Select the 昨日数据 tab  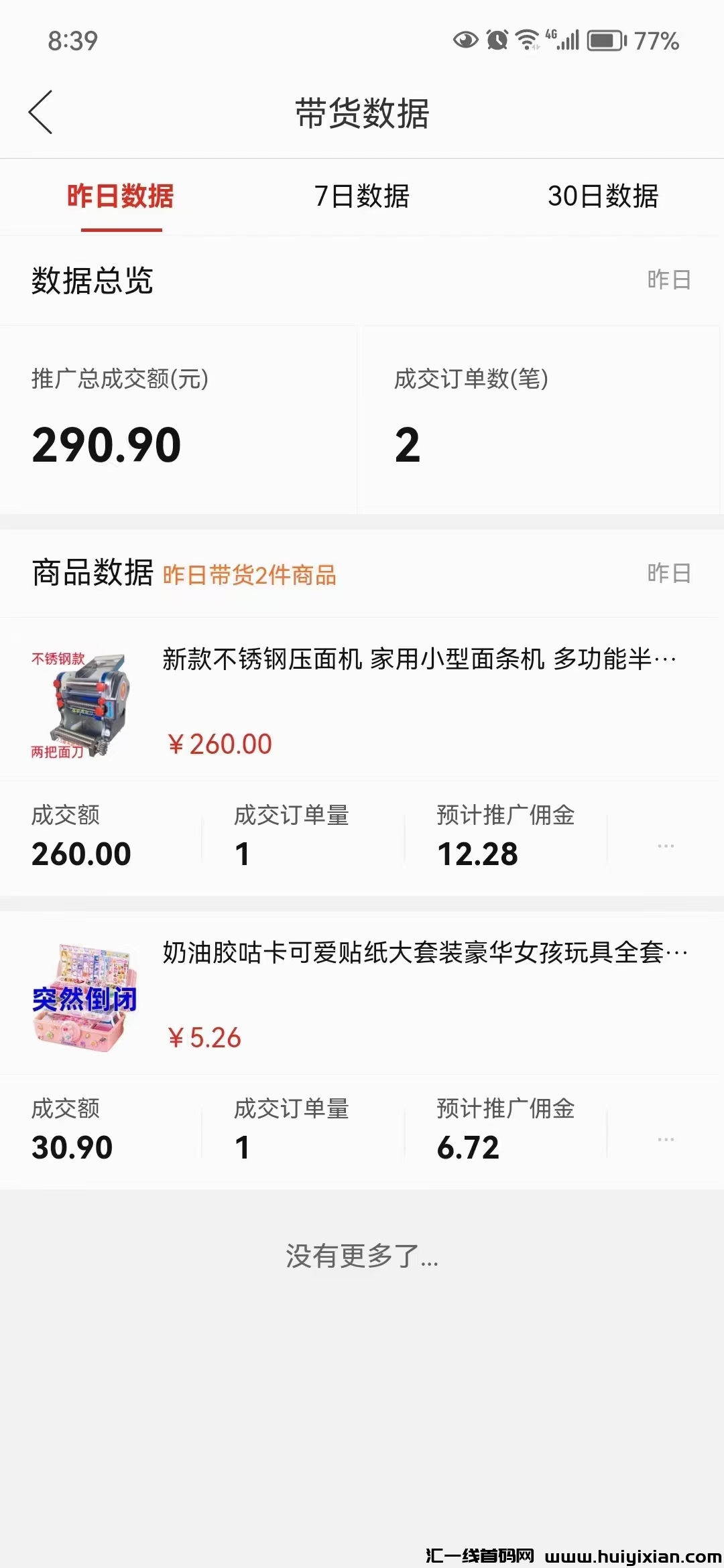[x=121, y=196]
